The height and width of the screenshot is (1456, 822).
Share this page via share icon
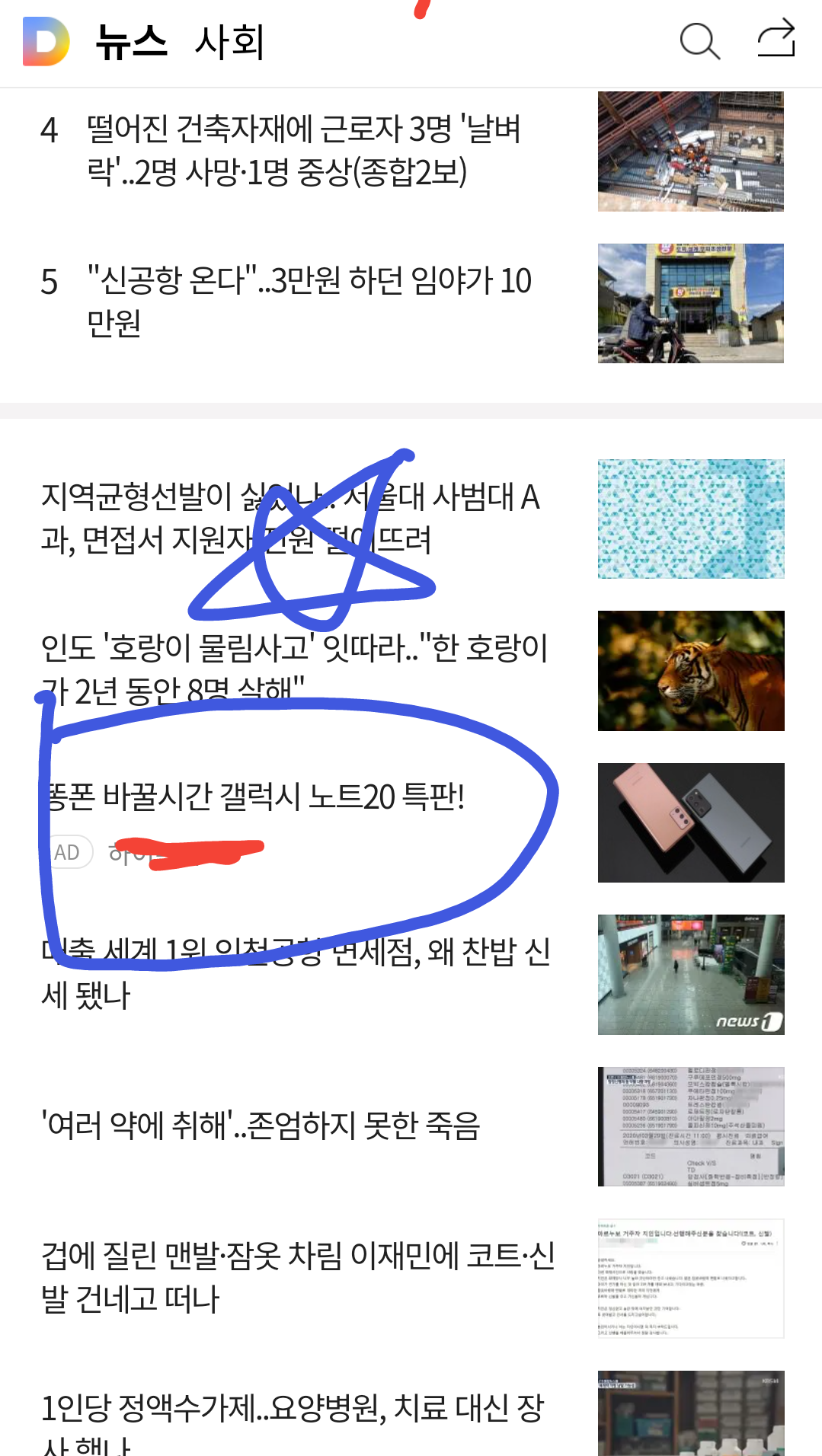click(776, 39)
